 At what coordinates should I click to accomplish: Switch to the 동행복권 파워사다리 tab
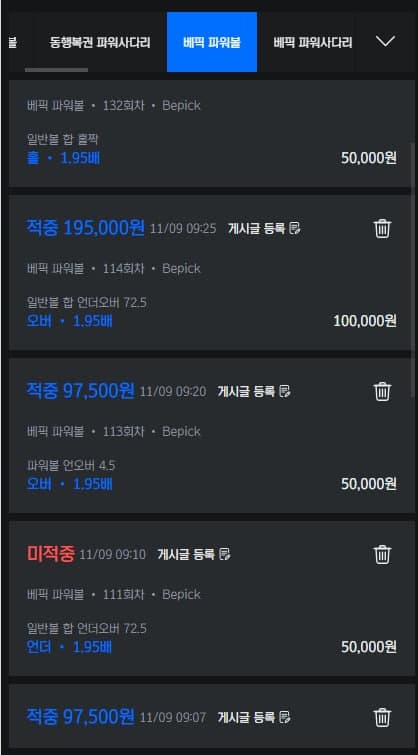[x=100, y=42]
